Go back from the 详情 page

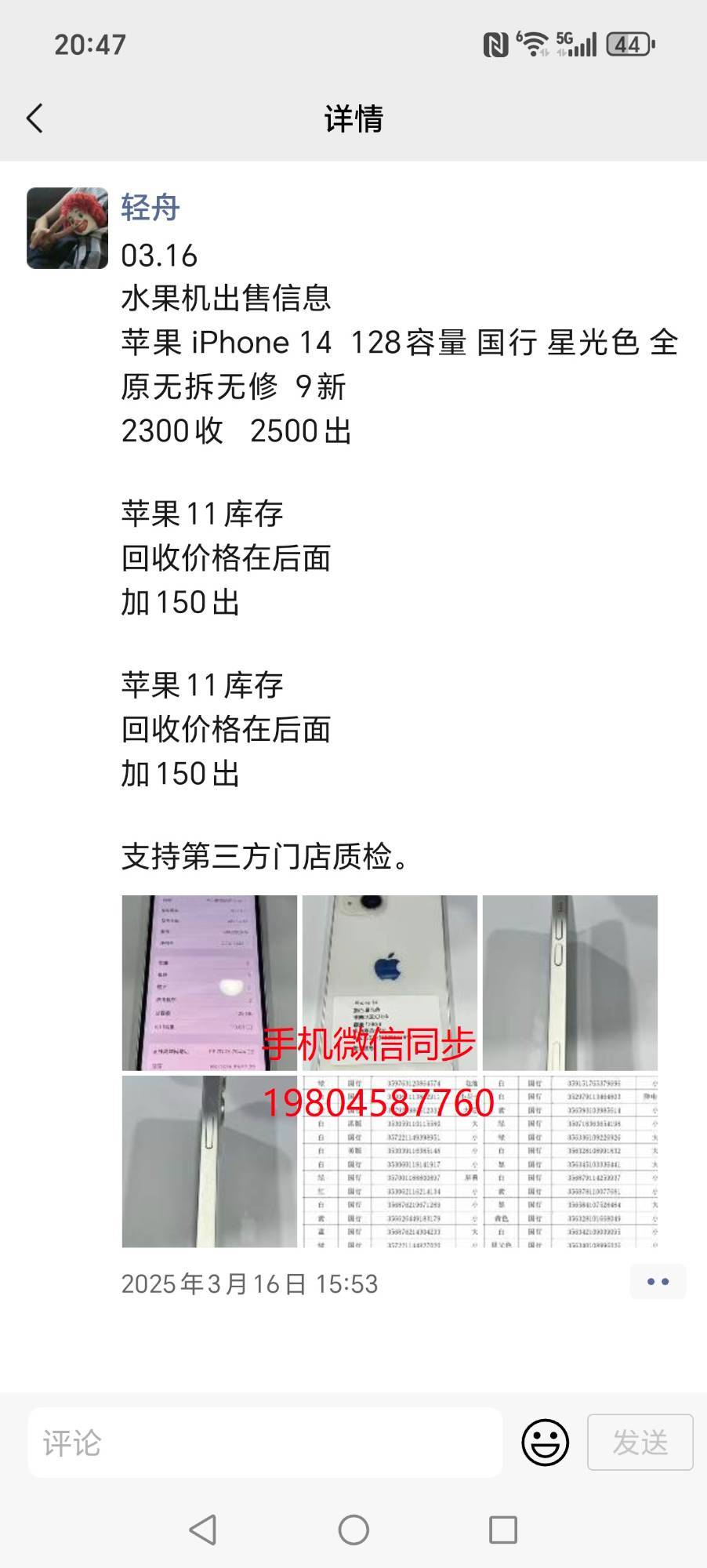35,119
